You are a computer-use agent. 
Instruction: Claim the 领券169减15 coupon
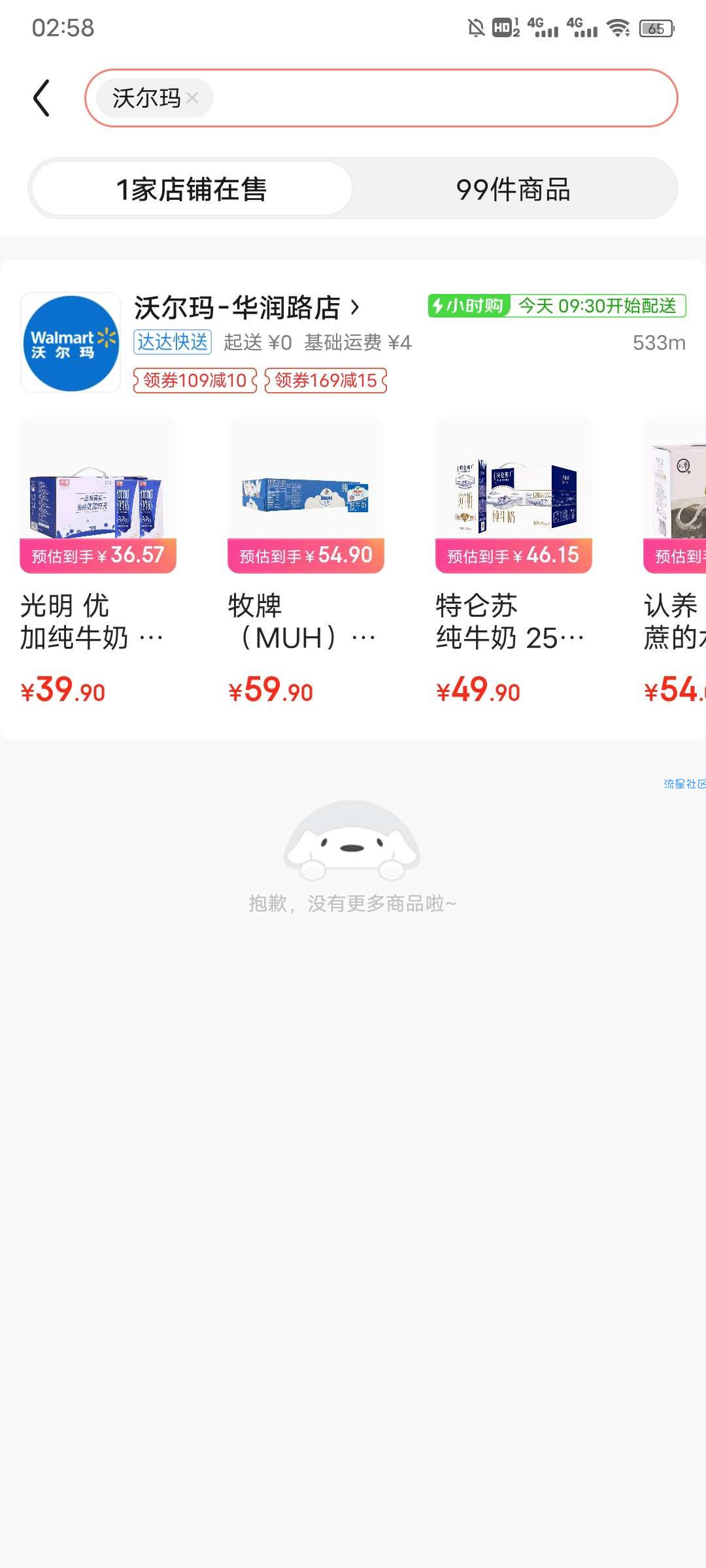tap(326, 380)
